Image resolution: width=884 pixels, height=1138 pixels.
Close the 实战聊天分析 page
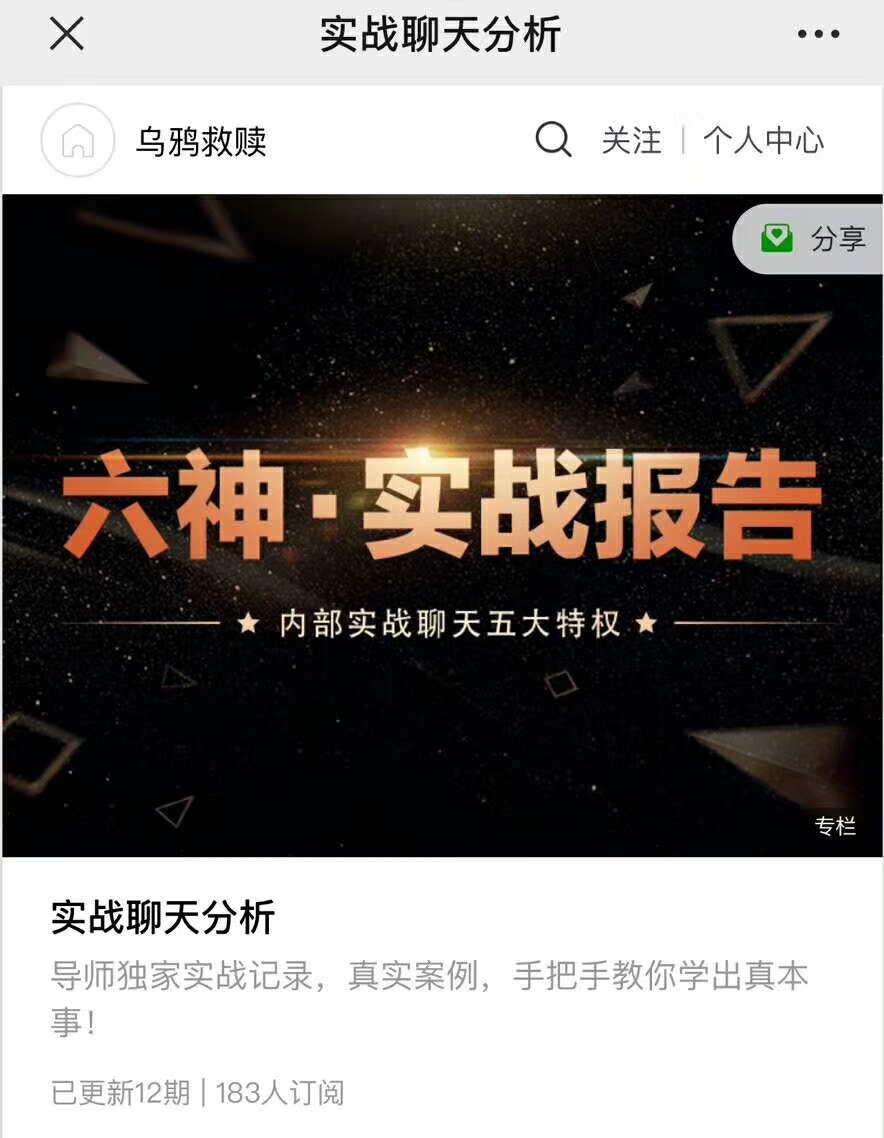[67, 35]
